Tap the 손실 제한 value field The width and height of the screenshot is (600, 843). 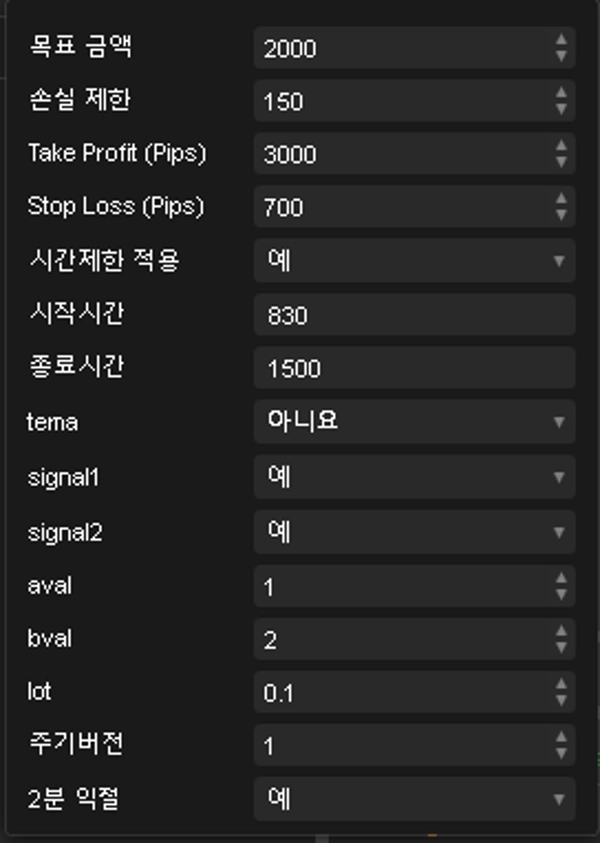pos(400,101)
